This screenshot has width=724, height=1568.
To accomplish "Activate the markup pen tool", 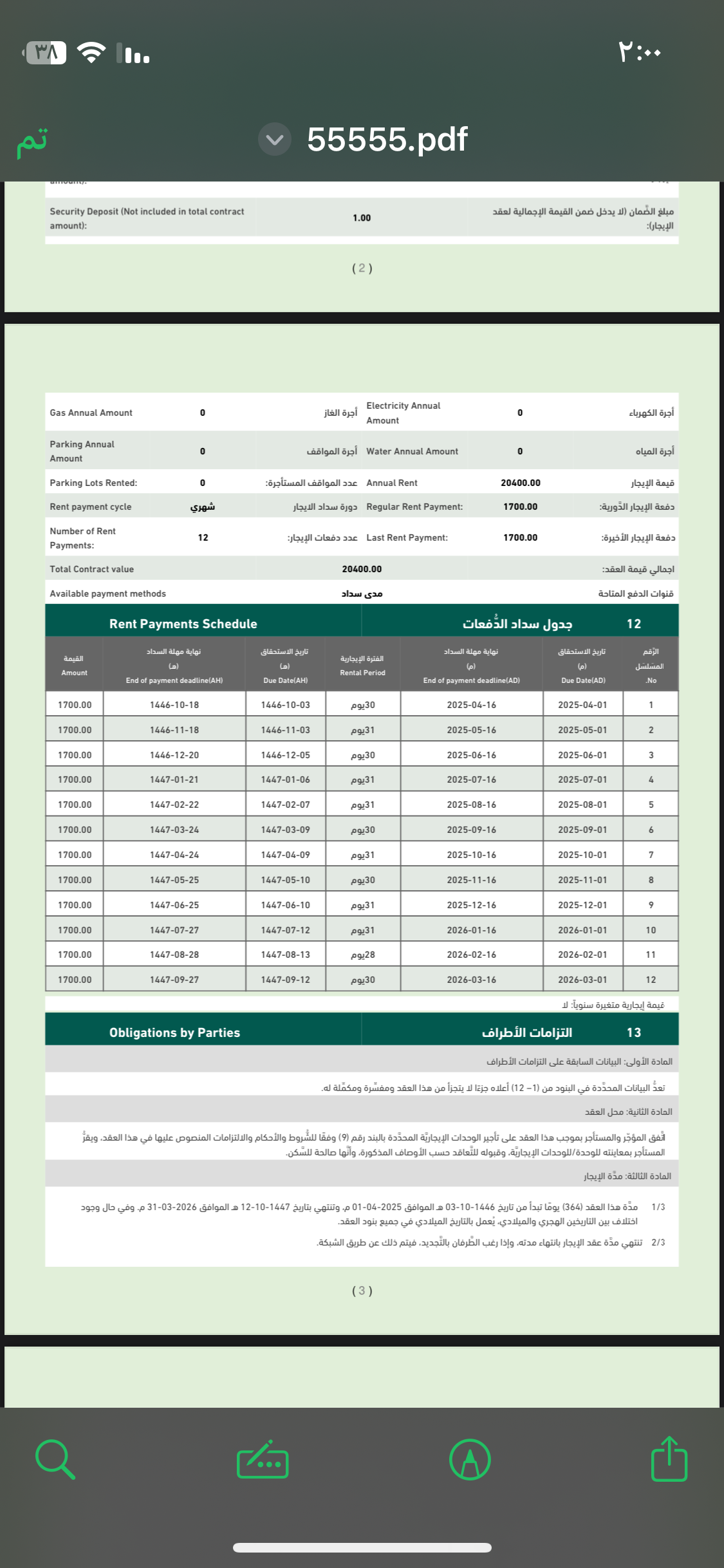I will click(x=470, y=1460).
